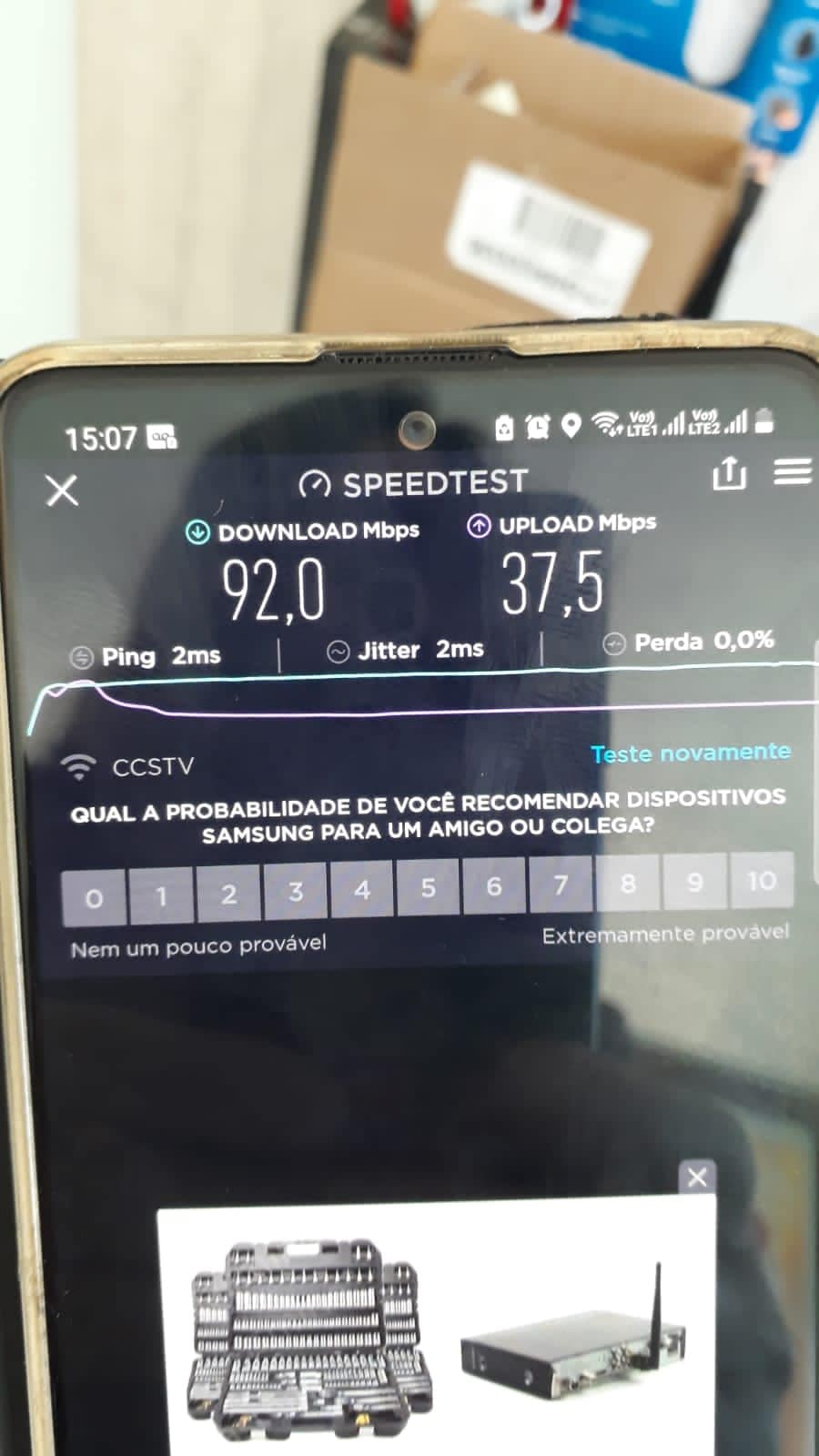The height and width of the screenshot is (1456, 819).
Task: Pick score 8 on the scale
Action: (x=628, y=883)
